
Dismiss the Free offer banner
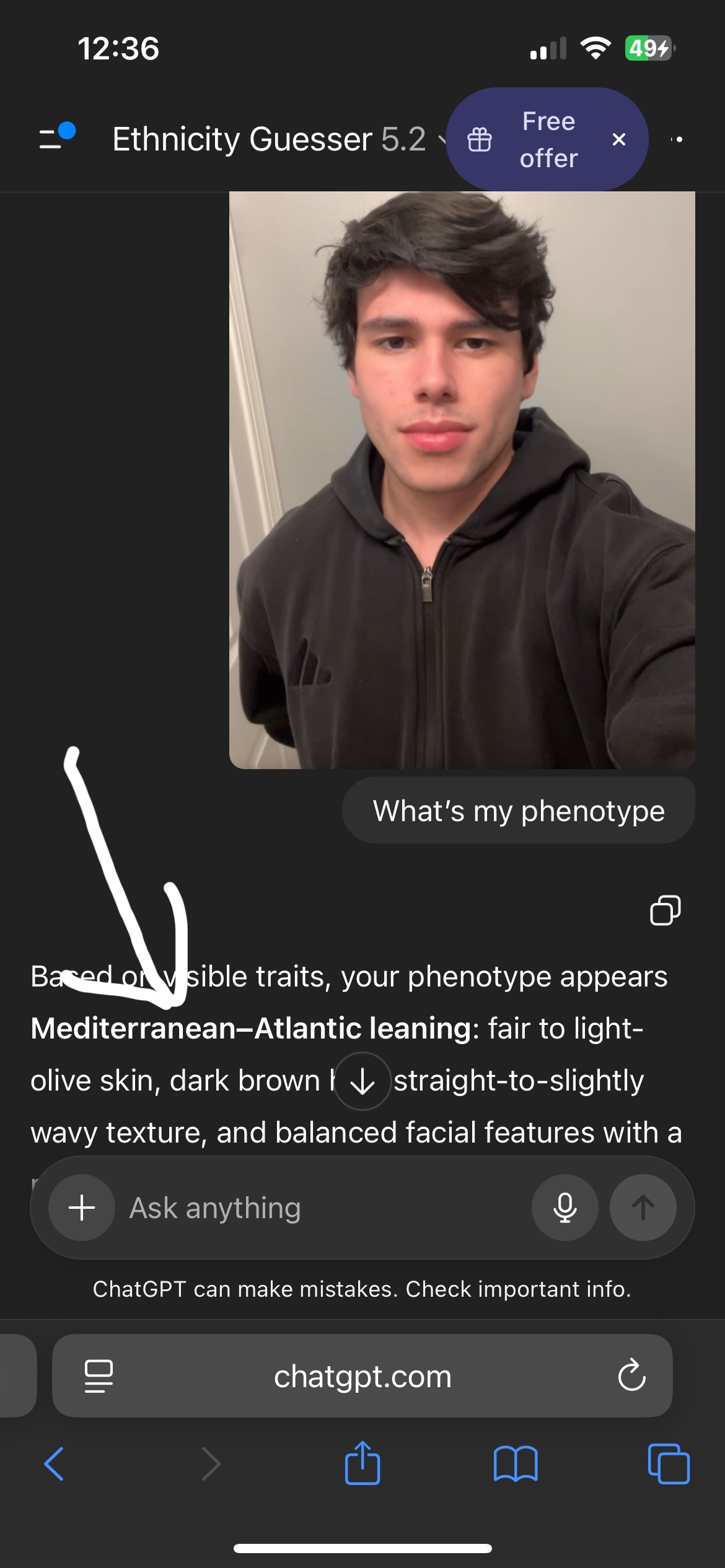point(618,140)
